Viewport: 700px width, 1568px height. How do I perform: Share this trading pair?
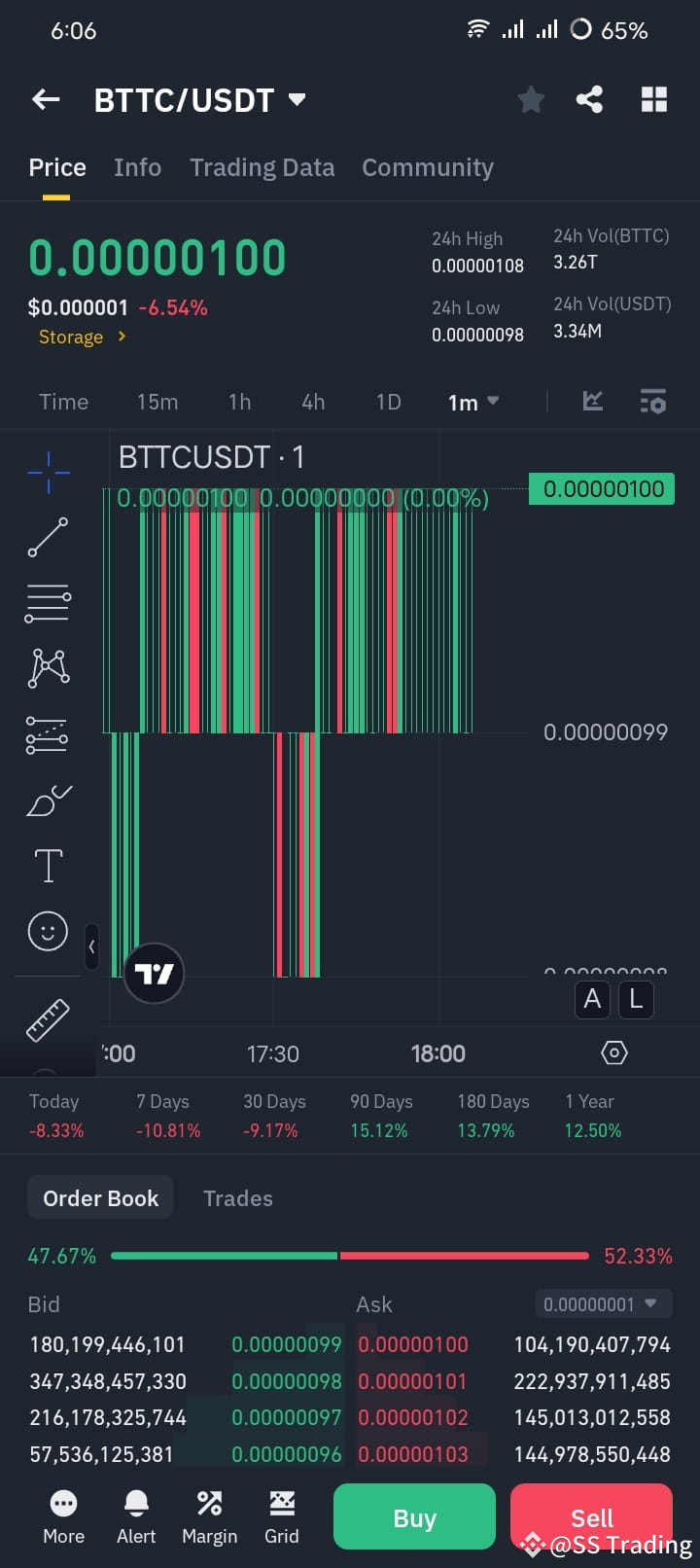pyautogui.click(x=589, y=98)
